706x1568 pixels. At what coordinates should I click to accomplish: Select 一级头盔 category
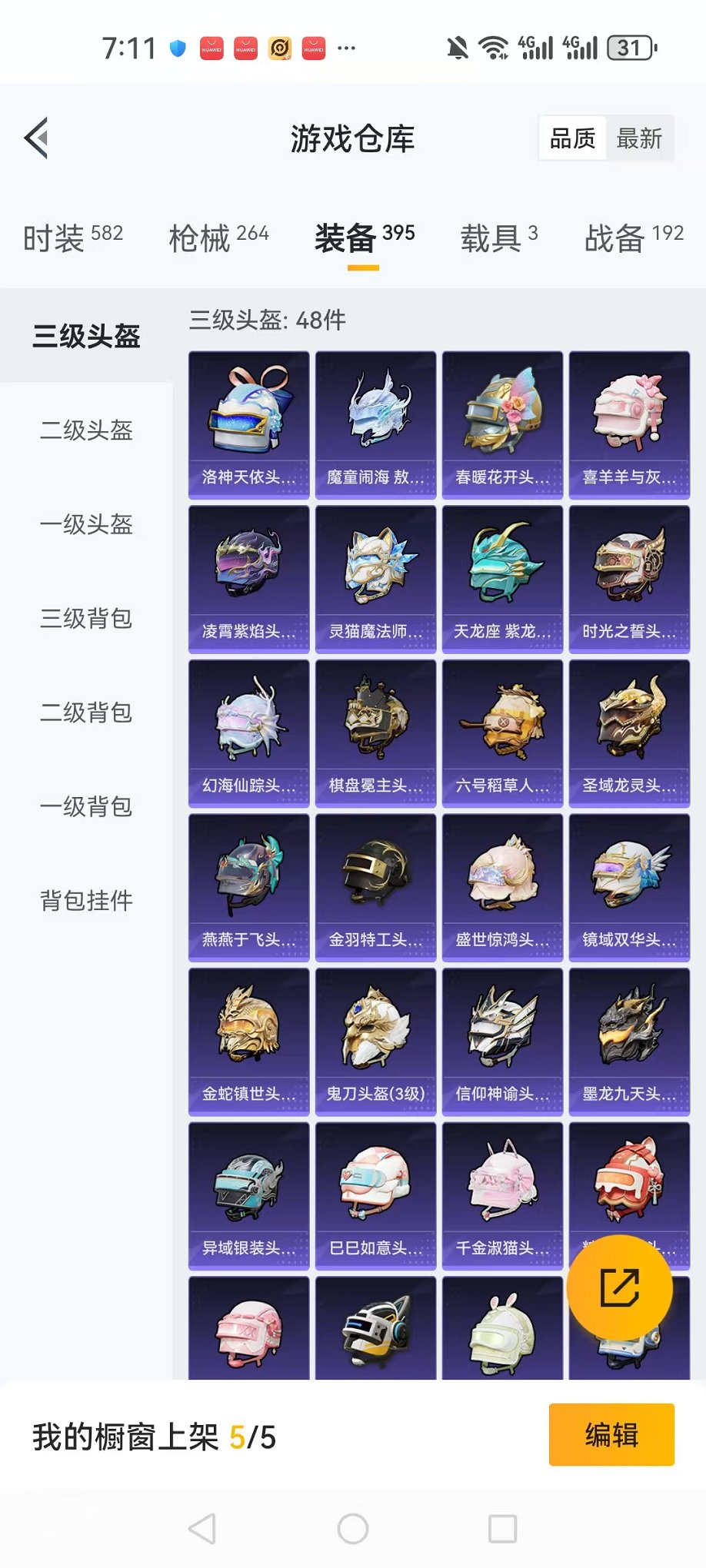(x=86, y=524)
